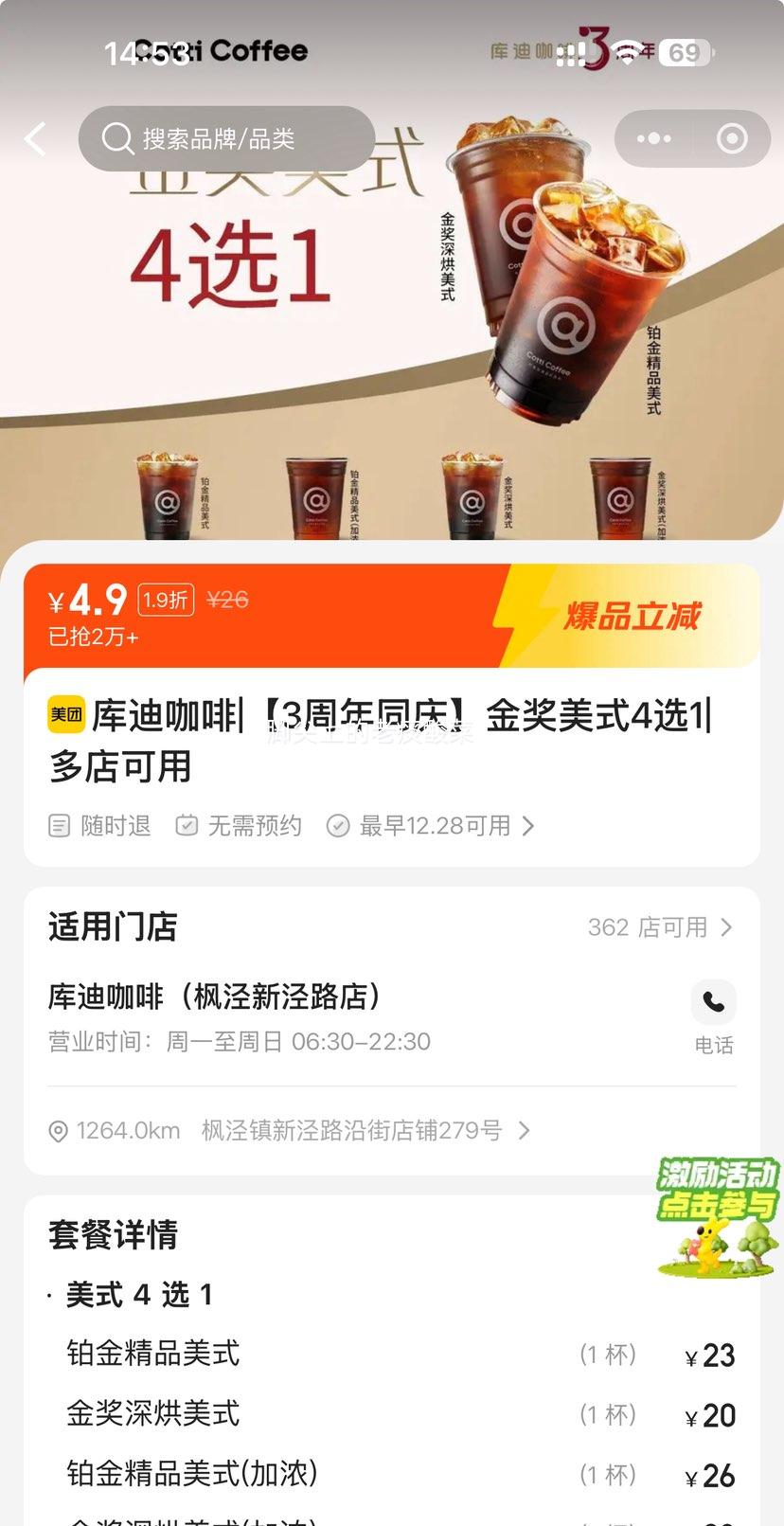Open the mini-program "..." options menu
Viewport: 784px width, 1526px height.
pyautogui.click(x=652, y=138)
